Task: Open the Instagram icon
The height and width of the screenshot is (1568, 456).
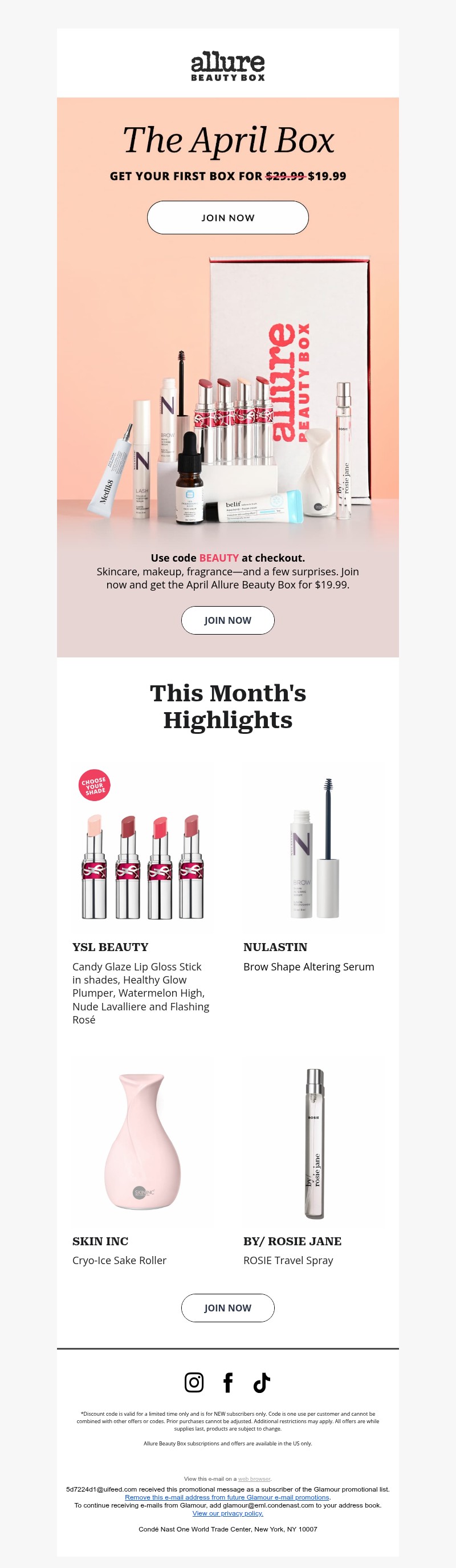Action: point(194,1382)
